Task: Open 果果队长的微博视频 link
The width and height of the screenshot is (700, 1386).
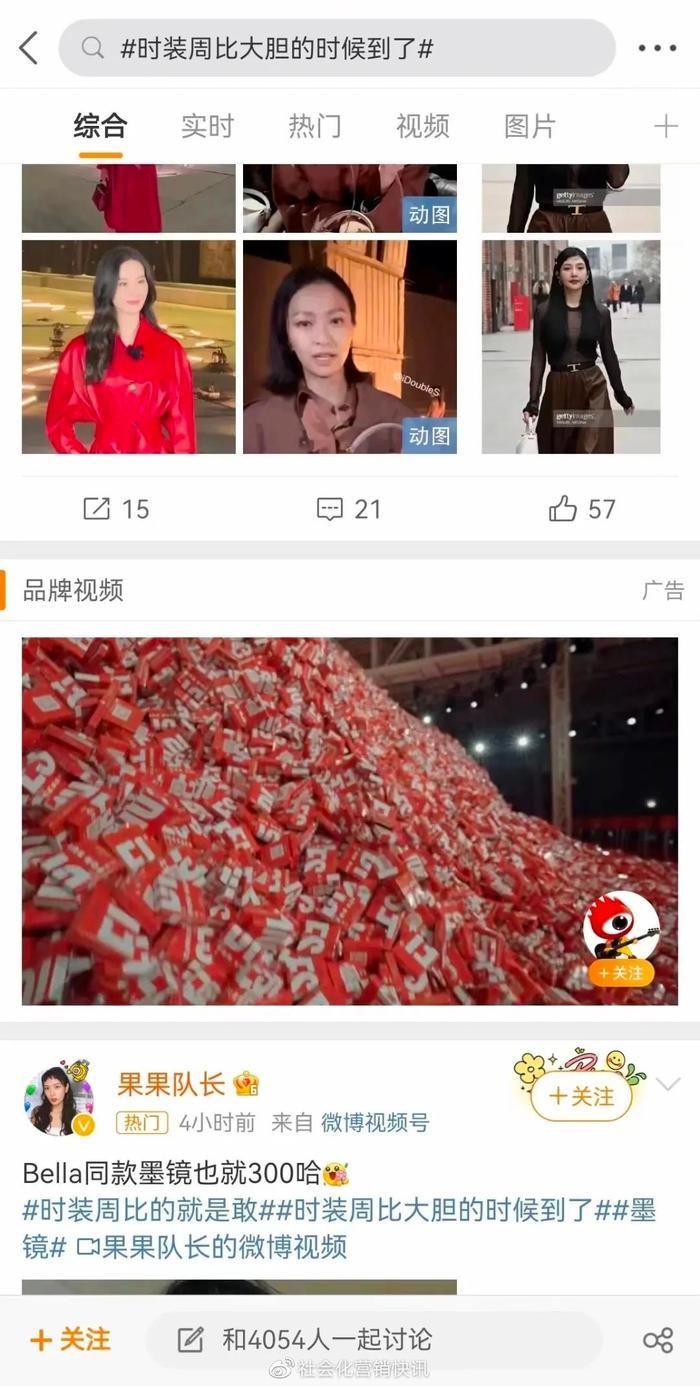Action: pyautogui.click(x=213, y=1247)
